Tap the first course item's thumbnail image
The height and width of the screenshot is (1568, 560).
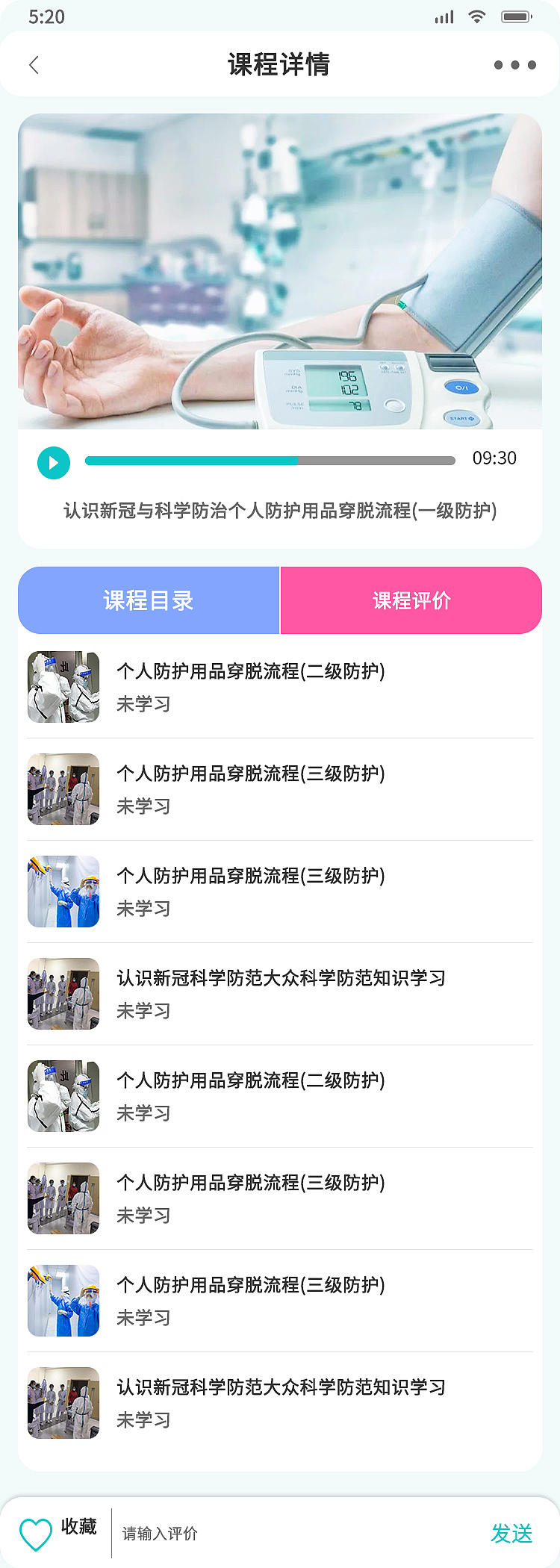(x=63, y=687)
